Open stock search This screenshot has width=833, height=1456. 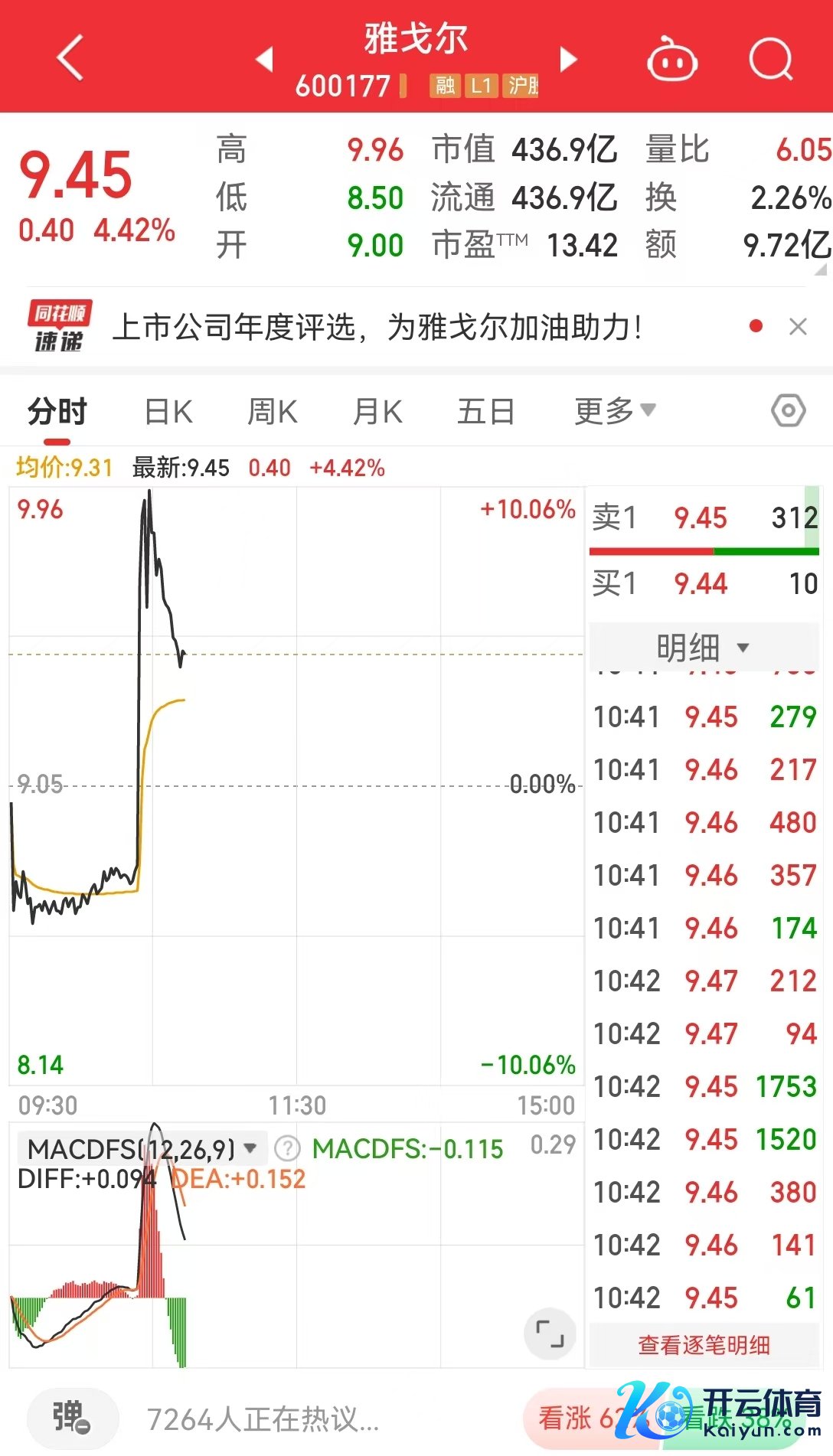point(770,59)
